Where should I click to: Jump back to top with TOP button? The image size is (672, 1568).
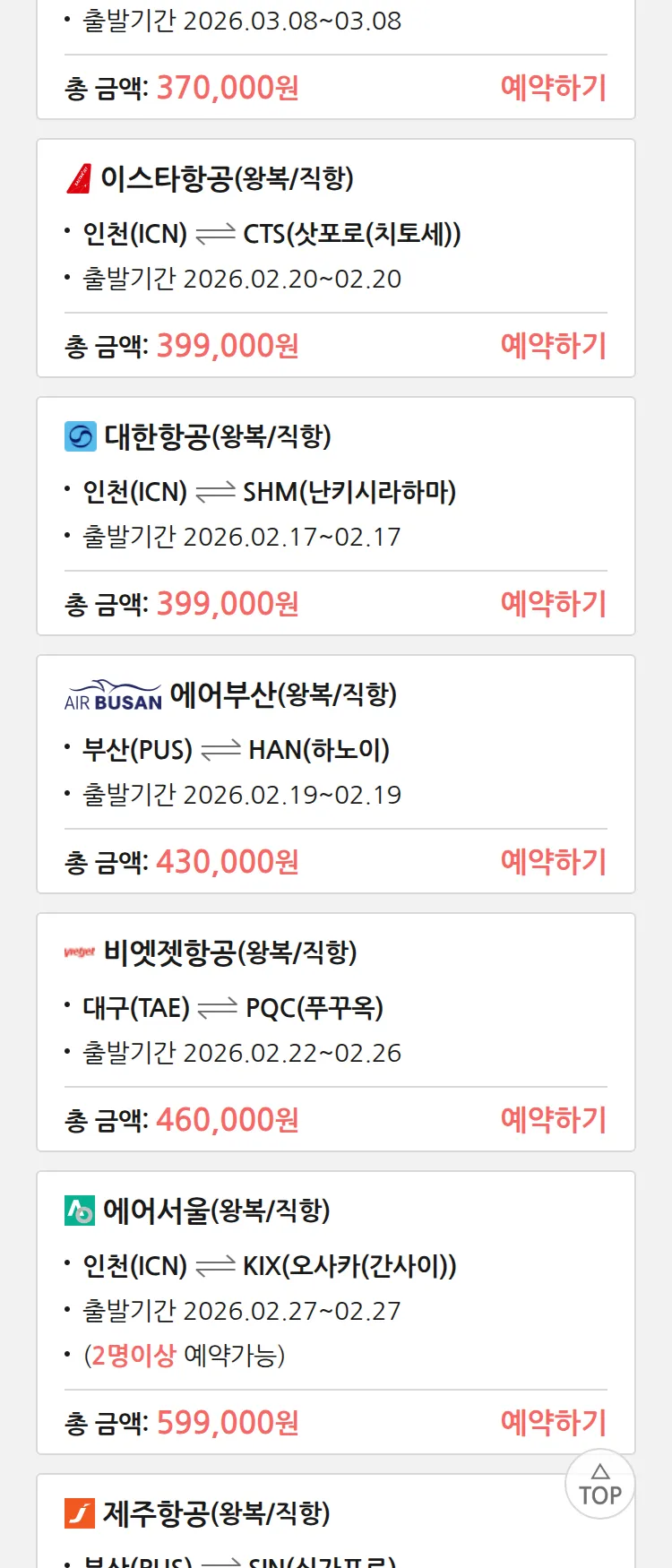click(x=599, y=1485)
